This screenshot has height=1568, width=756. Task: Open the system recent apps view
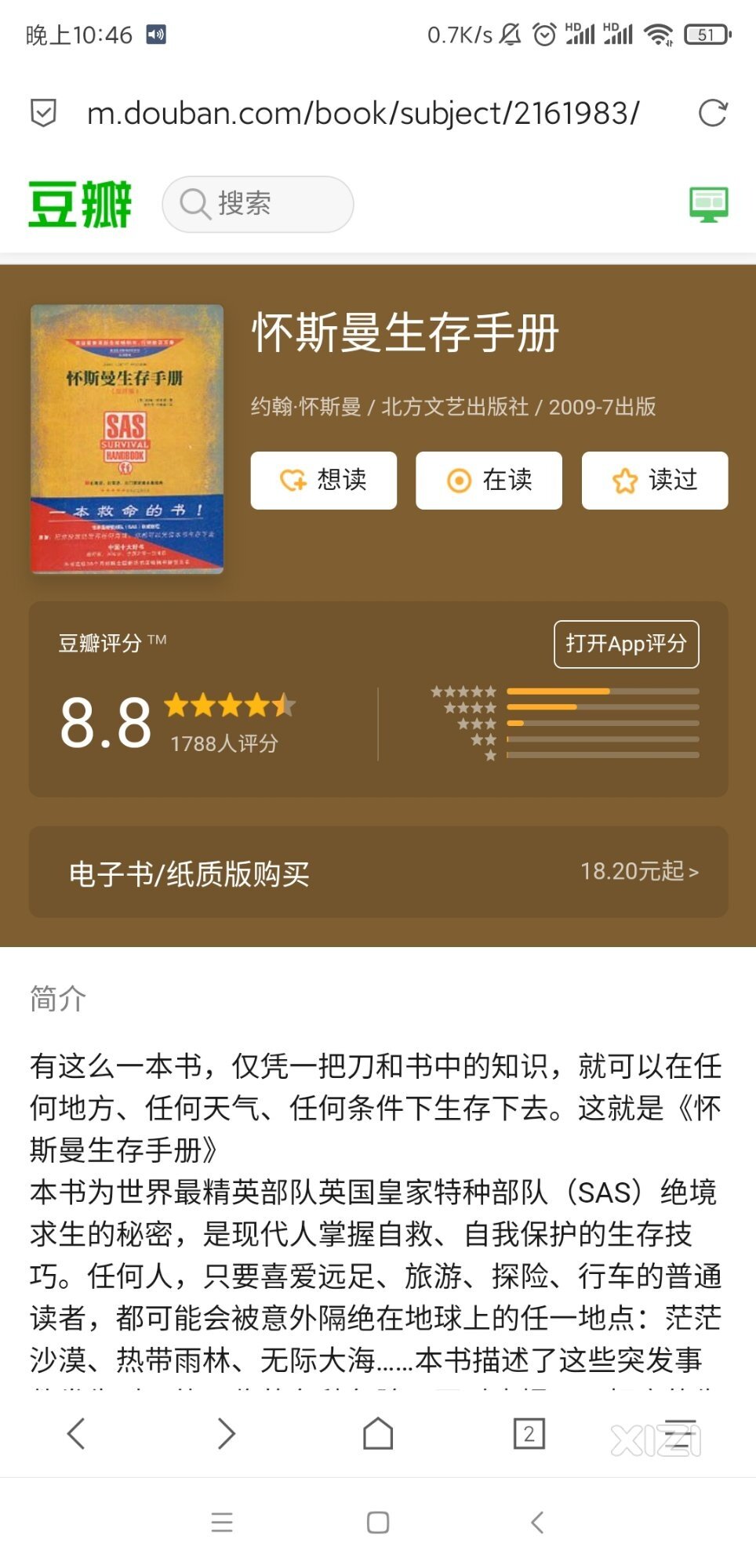222,1523
